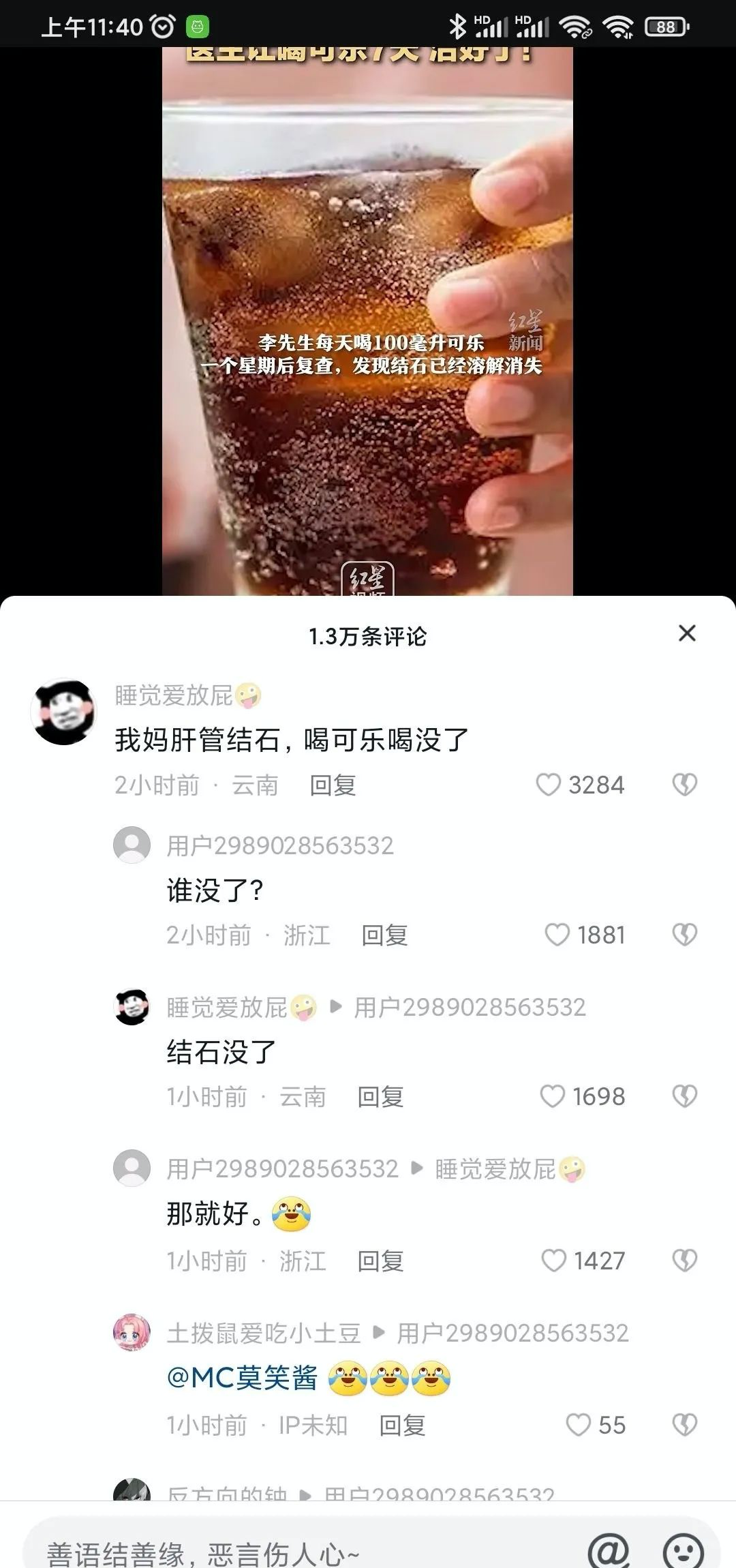Close the comments panel
This screenshot has height=1568, width=736.
click(x=687, y=633)
